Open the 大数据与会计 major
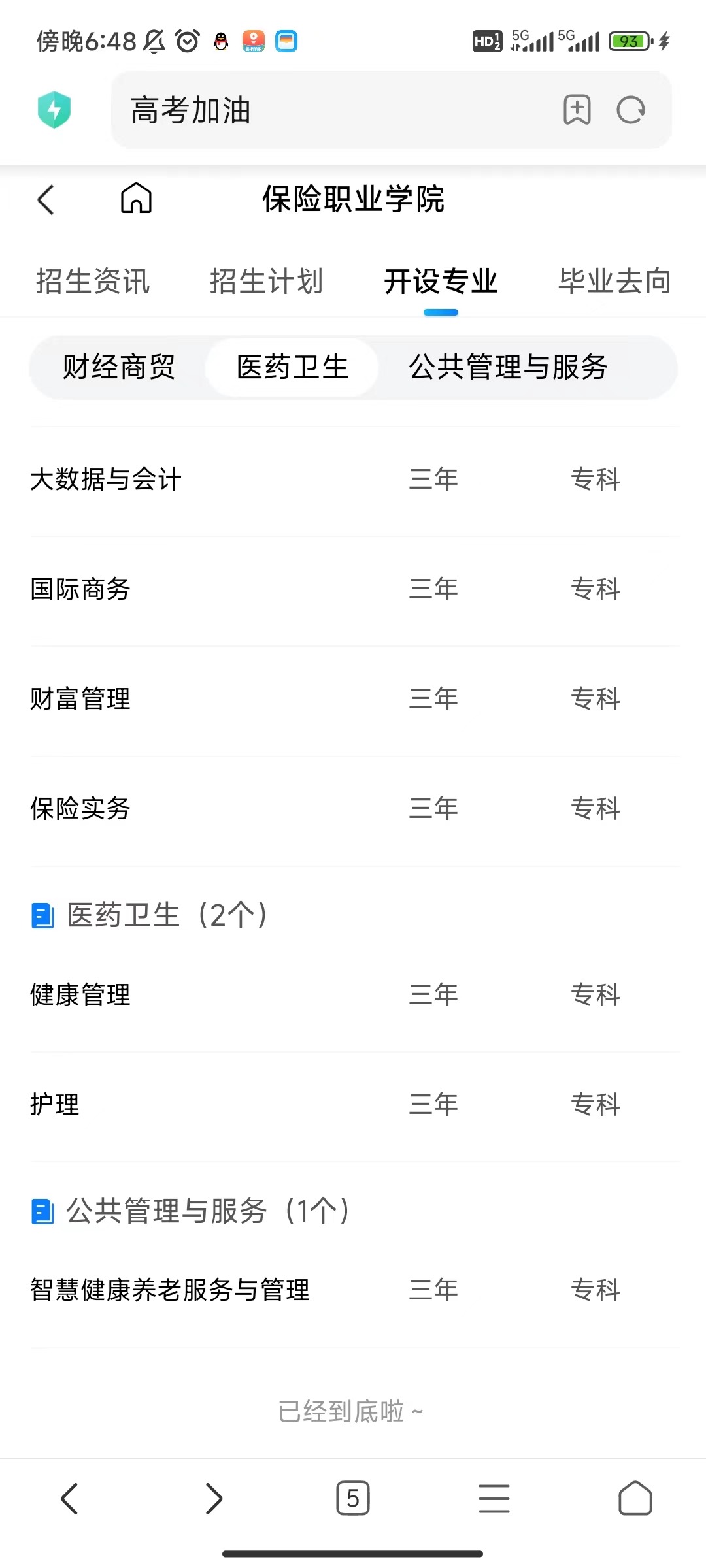The width and height of the screenshot is (706, 1568). point(354,480)
